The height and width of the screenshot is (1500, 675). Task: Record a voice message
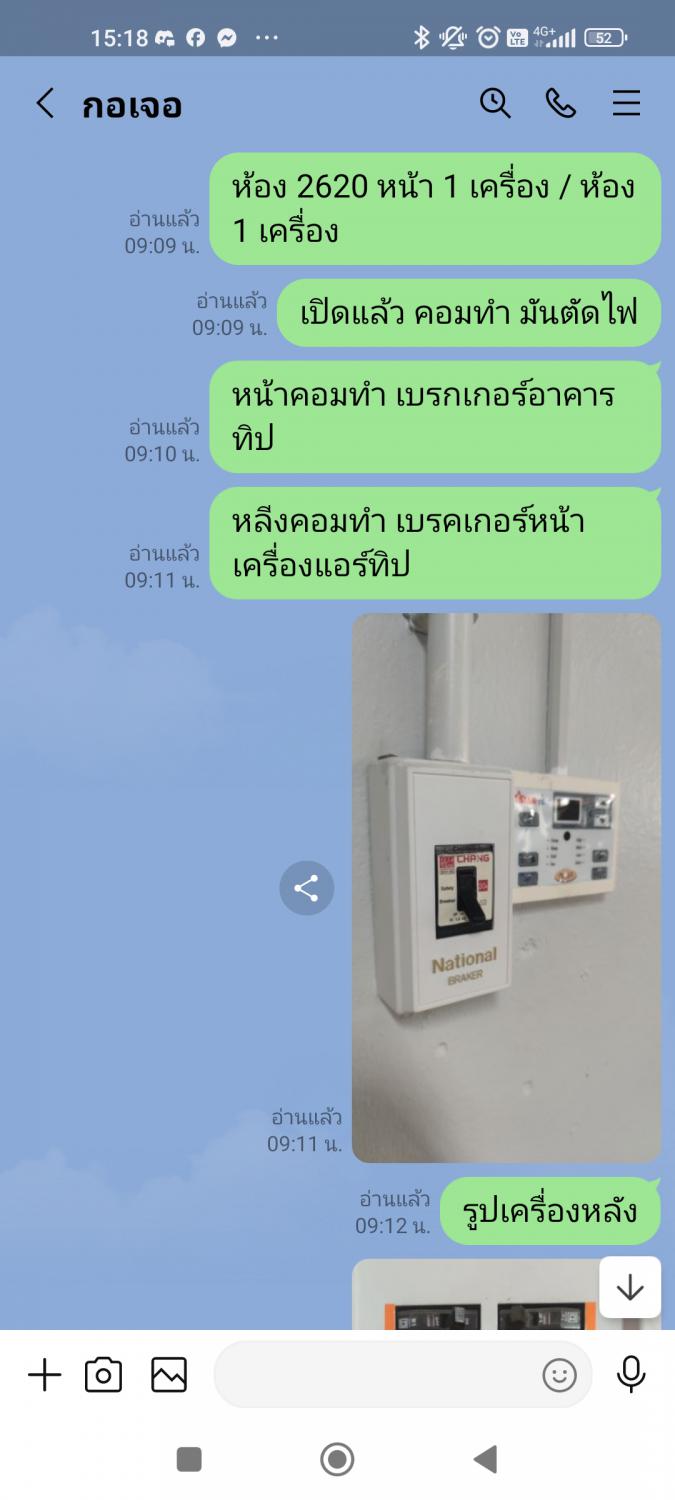pos(631,1376)
